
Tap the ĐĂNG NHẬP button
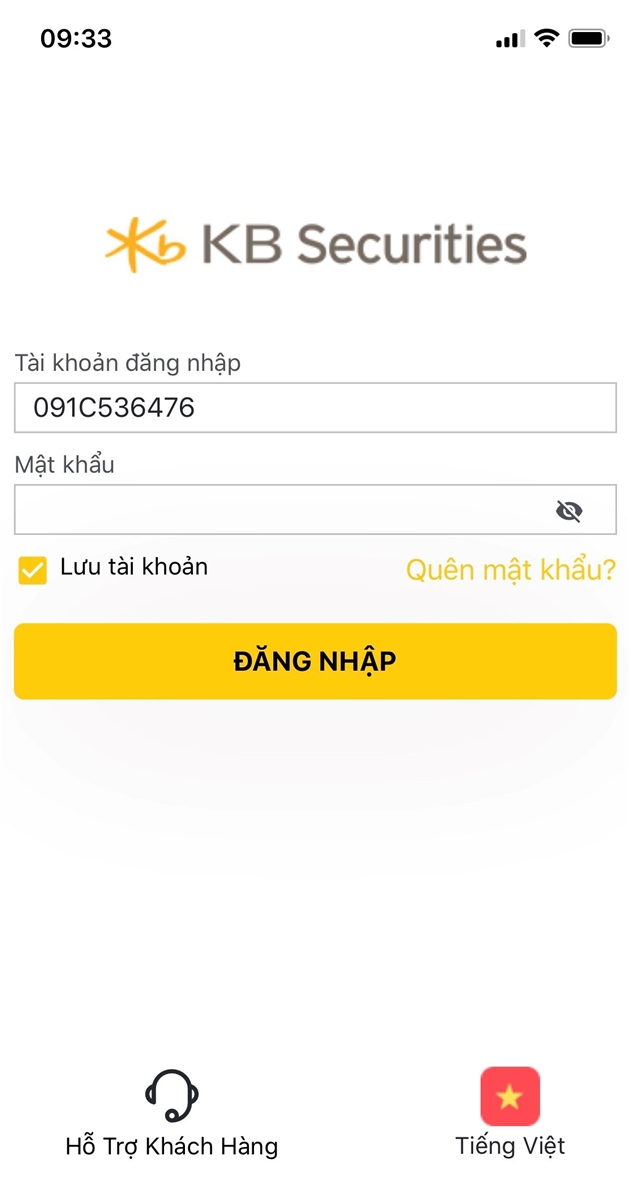(315, 661)
